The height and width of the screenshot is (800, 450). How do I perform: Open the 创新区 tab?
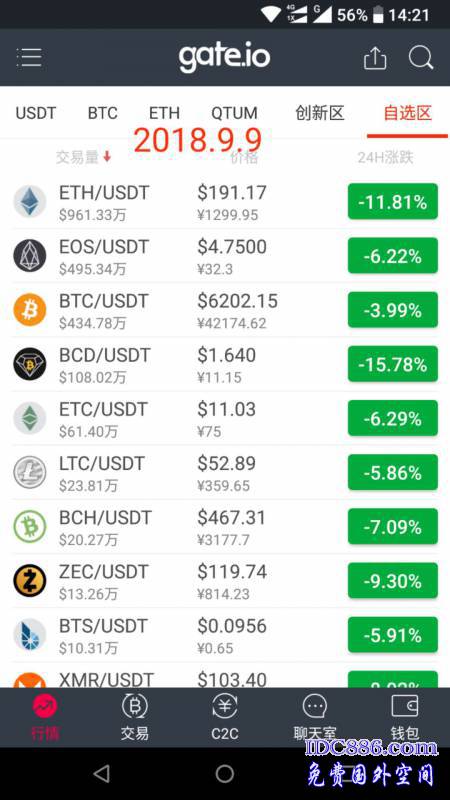point(320,113)
